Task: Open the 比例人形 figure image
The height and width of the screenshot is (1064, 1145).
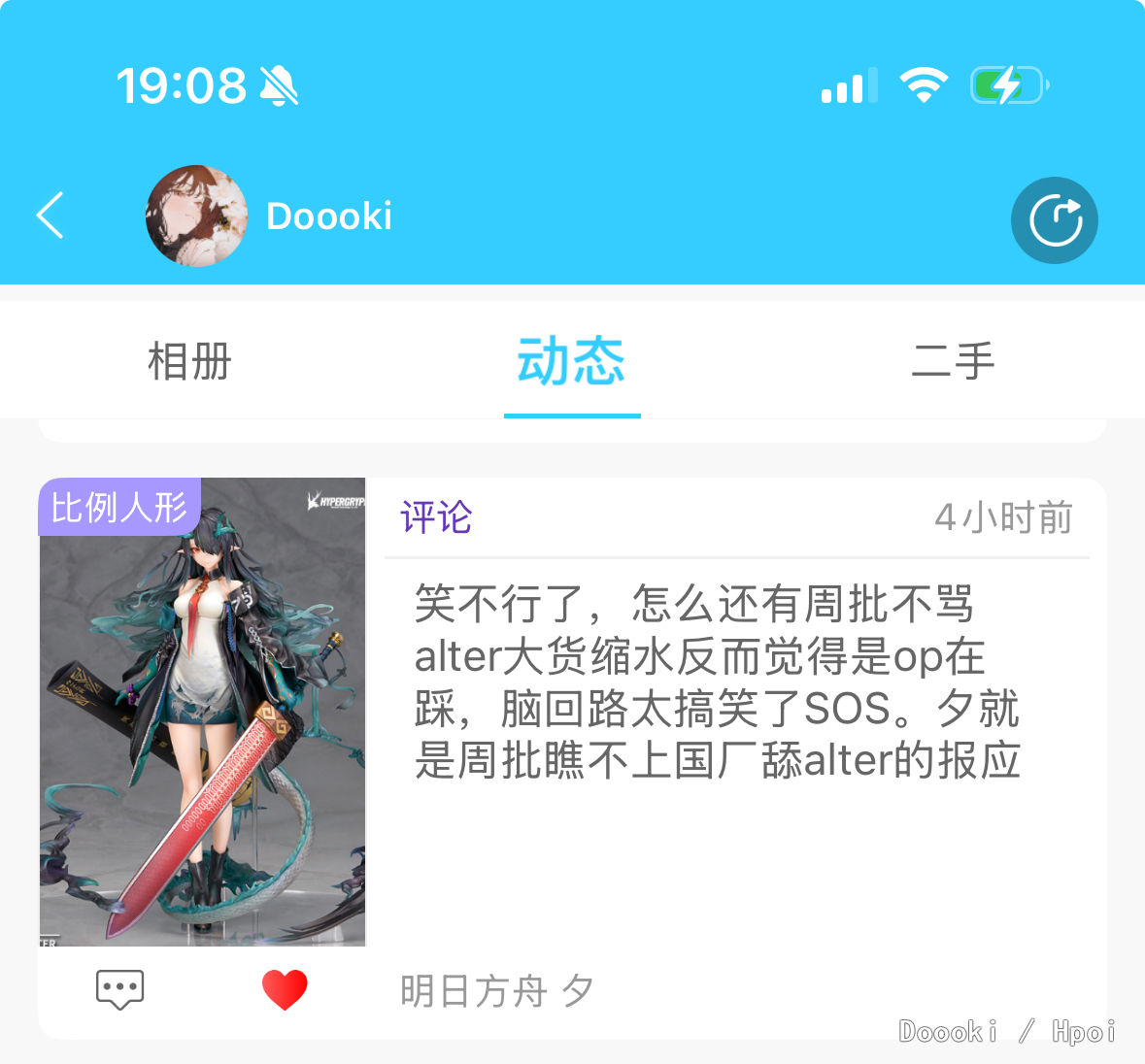Action: [202, 713]
